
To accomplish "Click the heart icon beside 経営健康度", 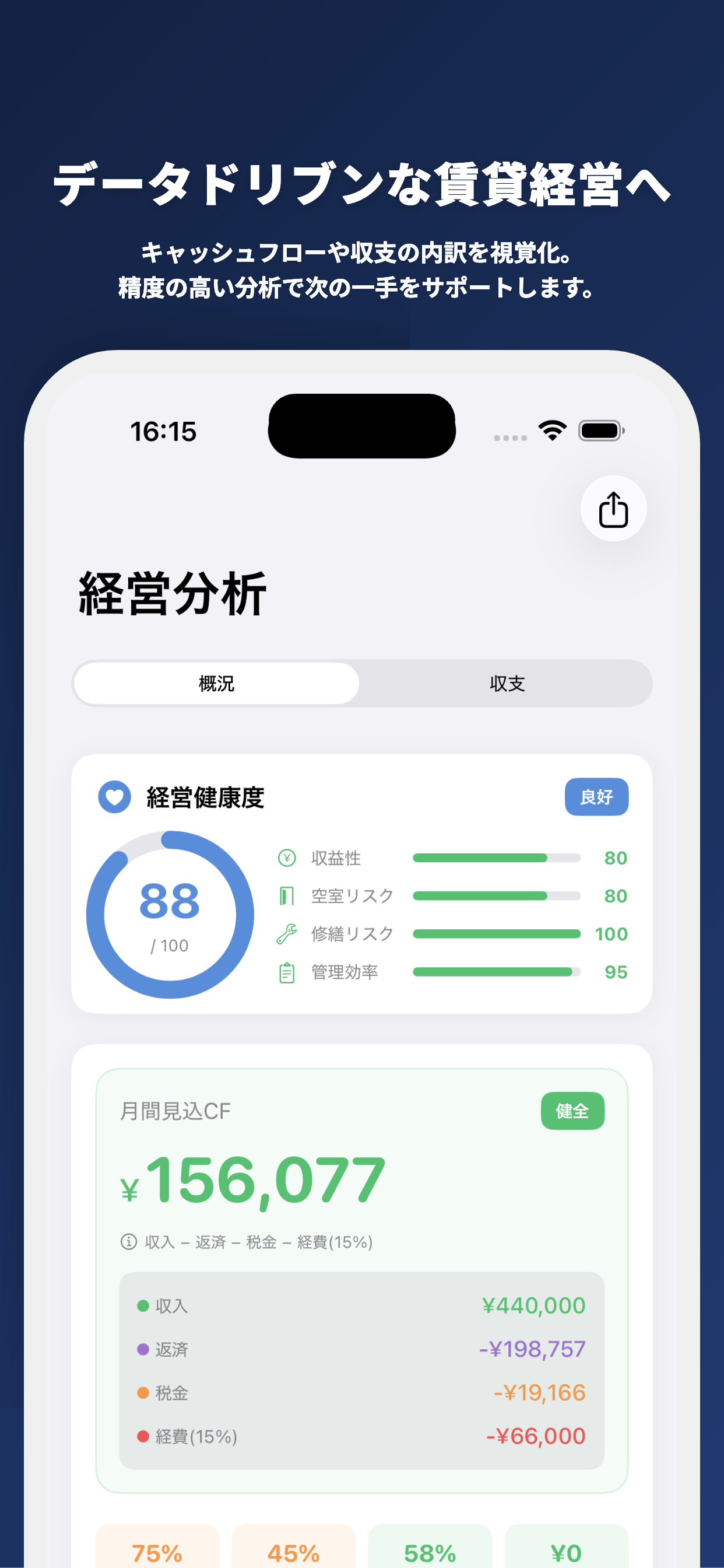I will tap(114, 796).
